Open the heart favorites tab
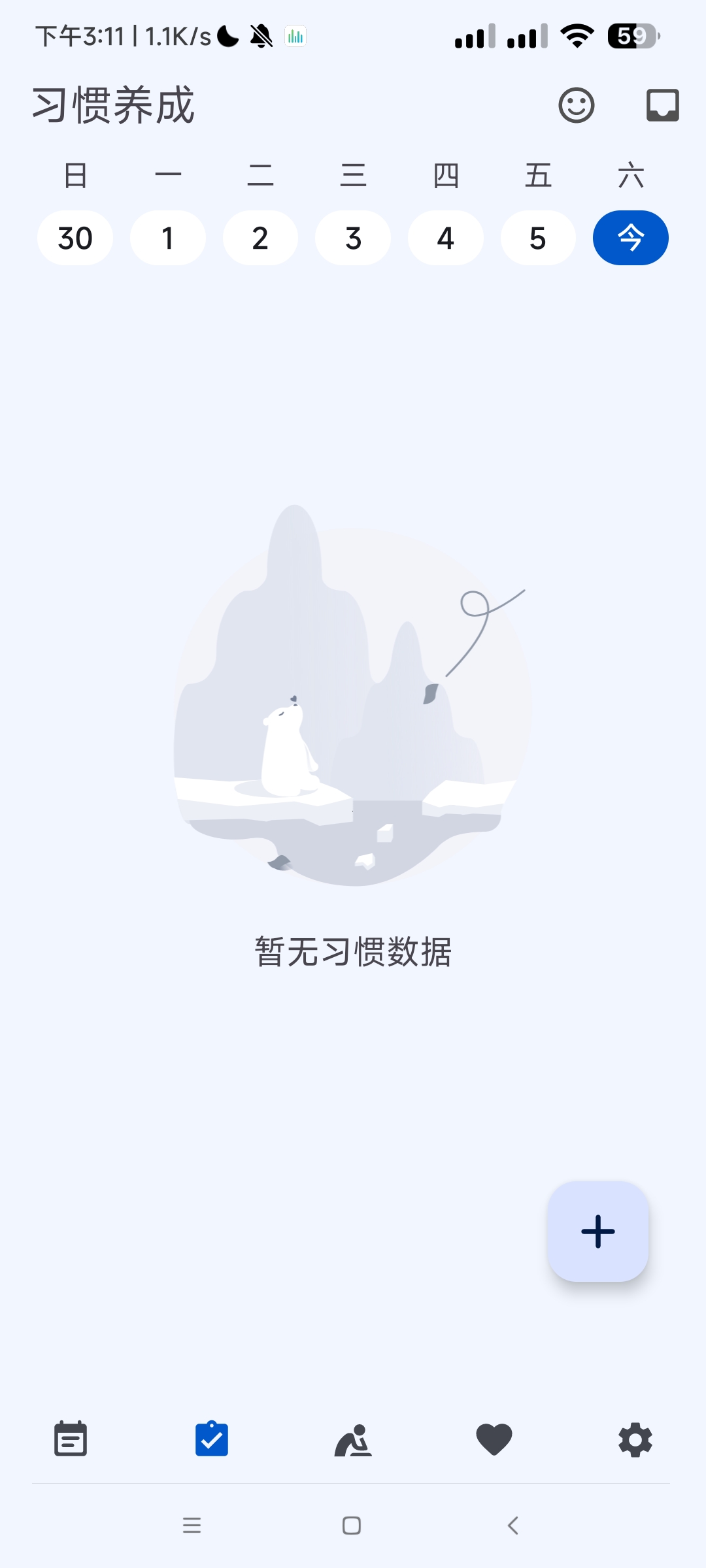 click(494, 1439)
